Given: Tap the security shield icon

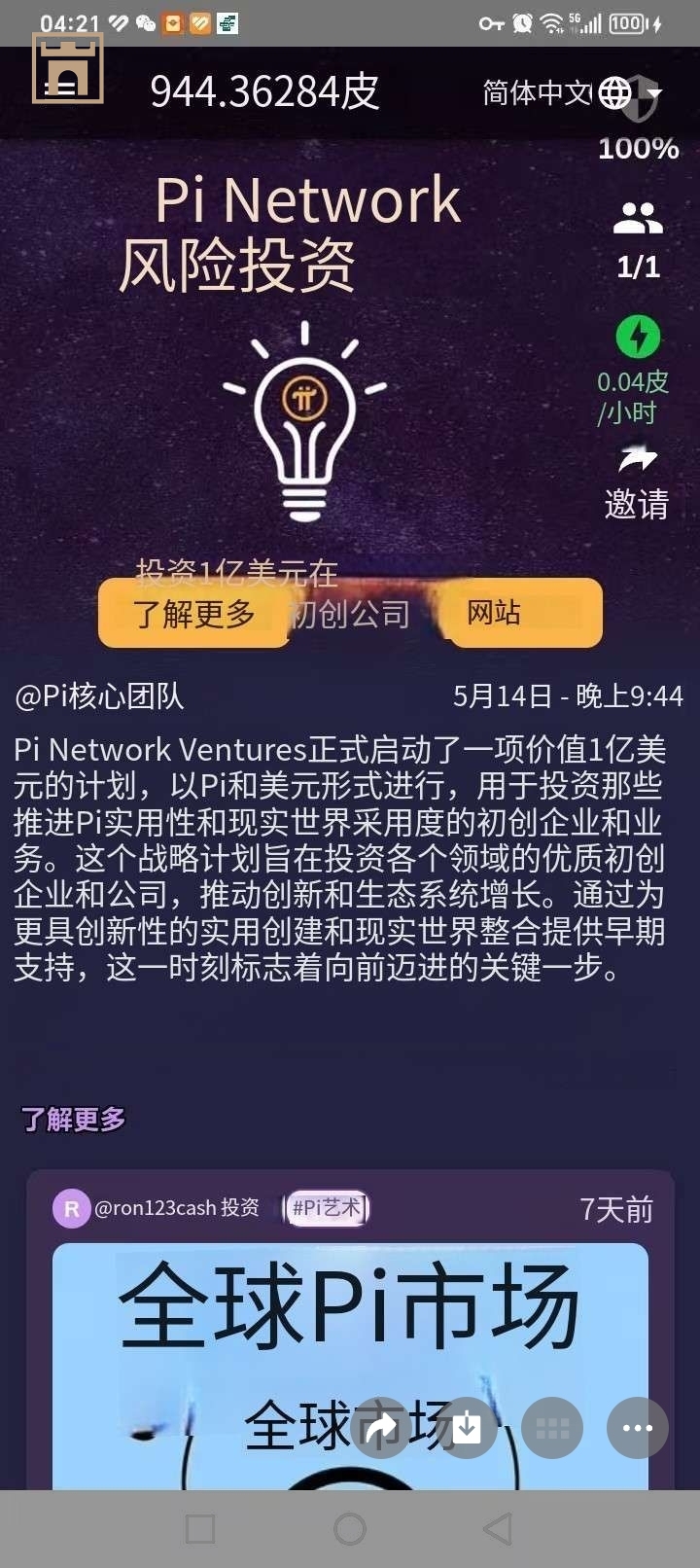Looking at the screenshot, I should (x=641, y=96).
